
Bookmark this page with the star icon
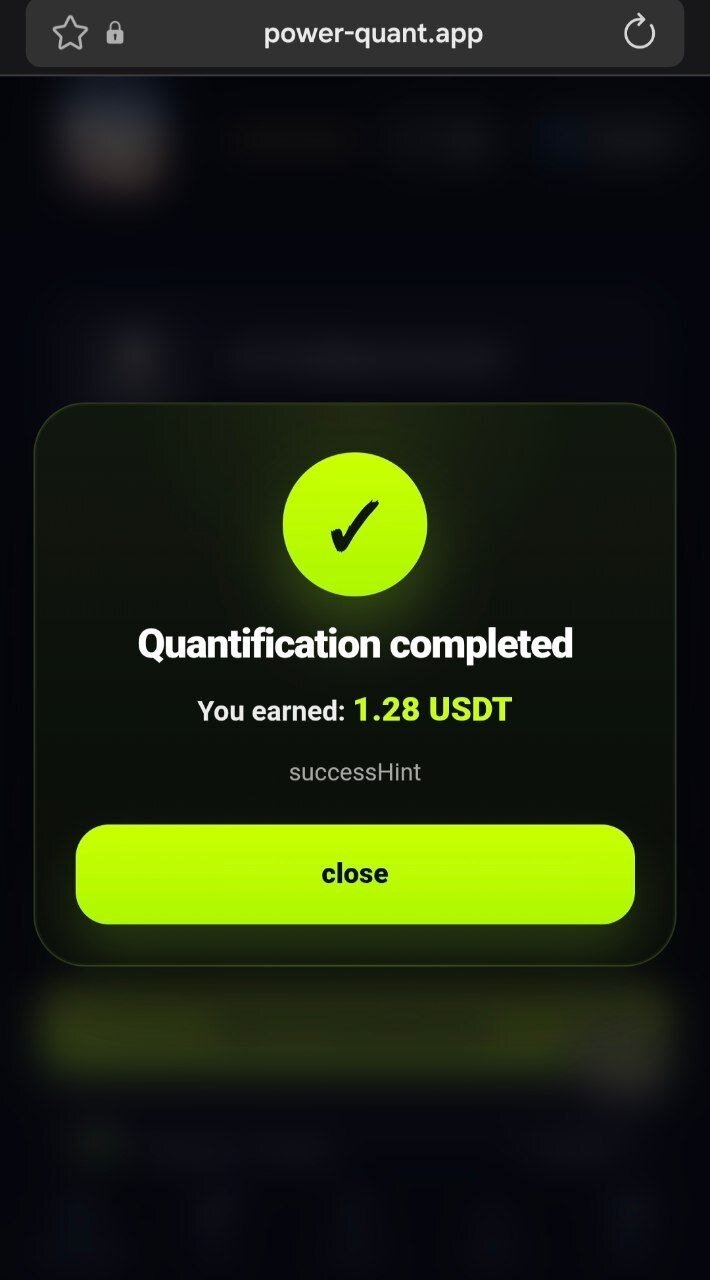70,34
